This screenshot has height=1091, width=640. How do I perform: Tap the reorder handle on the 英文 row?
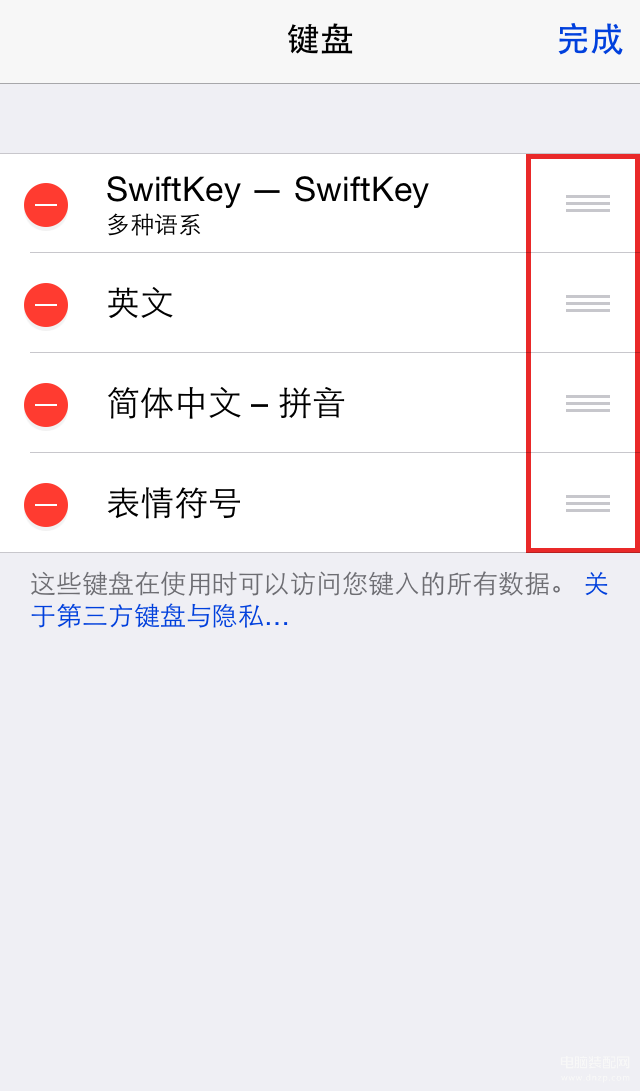588,303
